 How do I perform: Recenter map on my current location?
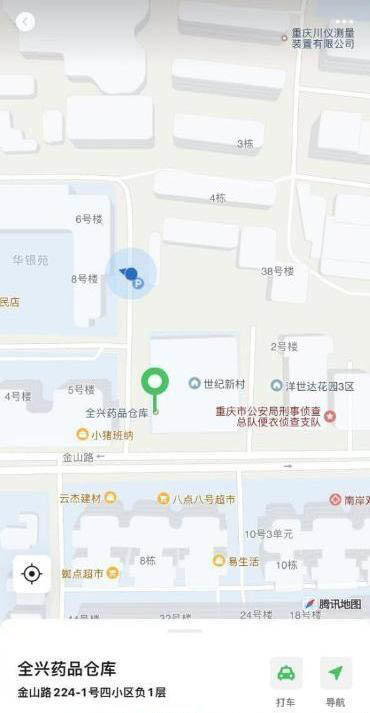[x=31, y=574]
